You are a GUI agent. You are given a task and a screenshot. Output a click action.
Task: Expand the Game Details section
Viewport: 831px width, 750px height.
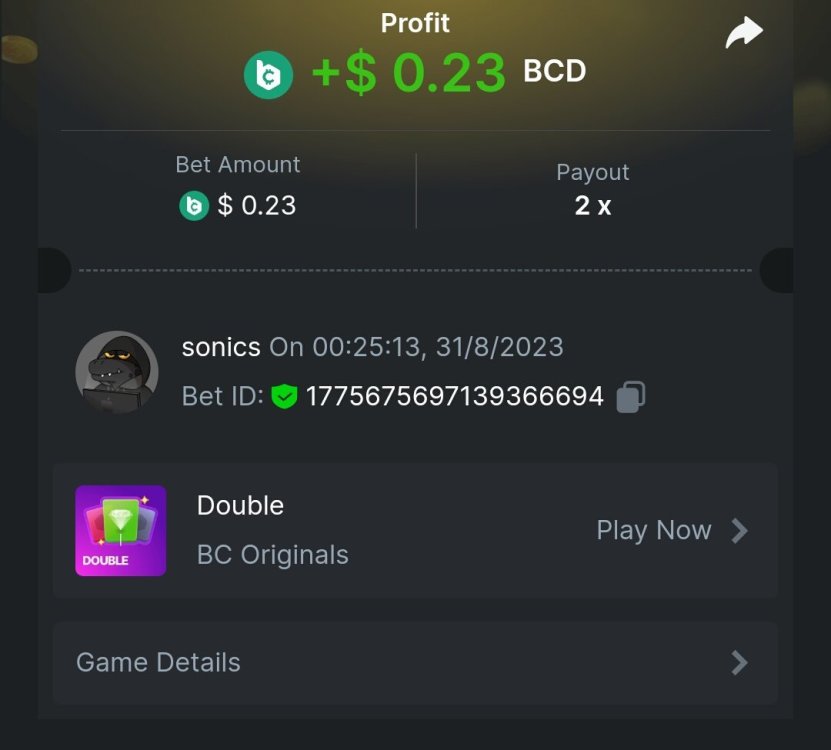tap(414, 662)
